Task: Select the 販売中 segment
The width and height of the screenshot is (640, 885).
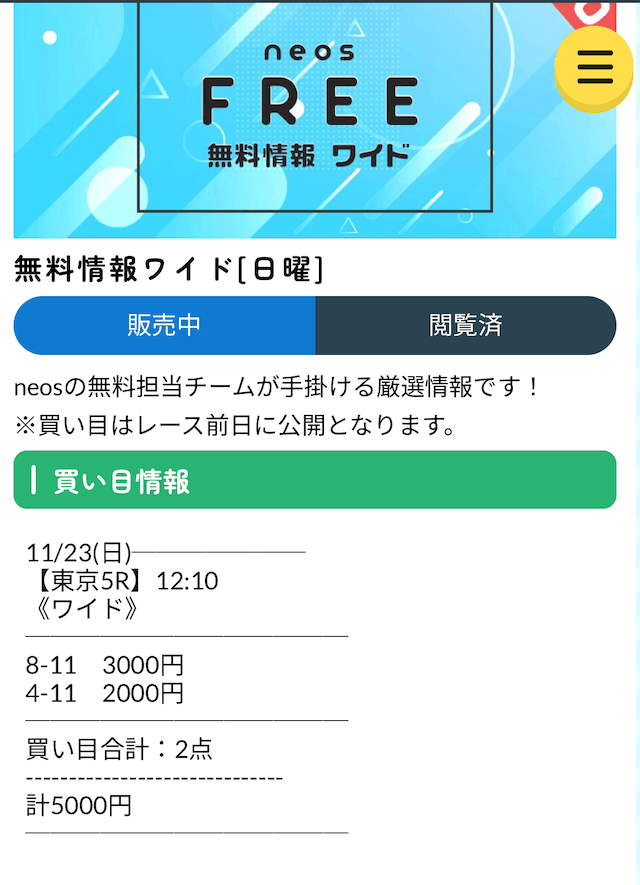Action: (165, 325)
